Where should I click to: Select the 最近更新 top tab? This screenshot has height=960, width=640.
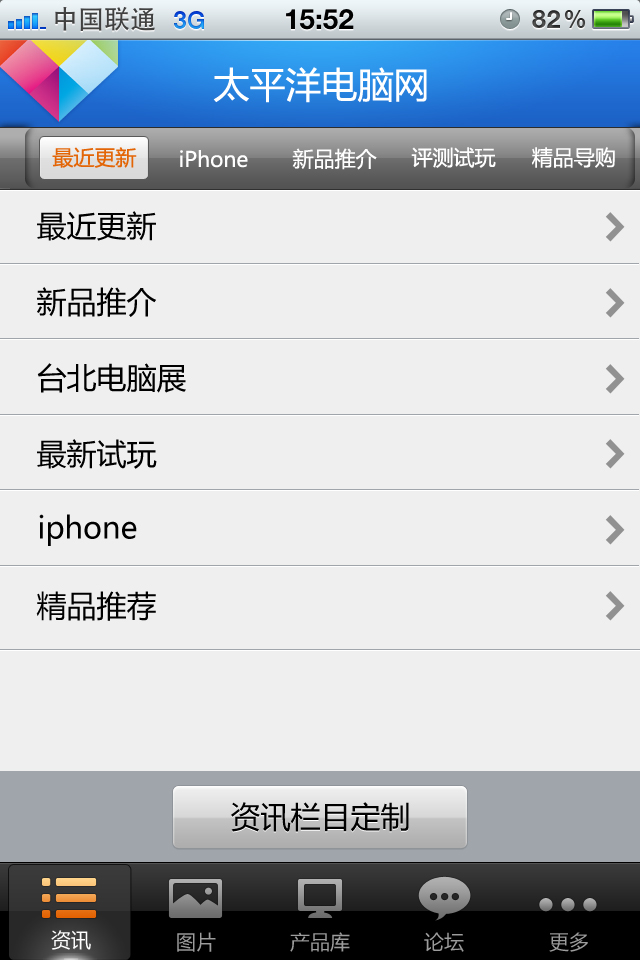(x=94, y=158)
